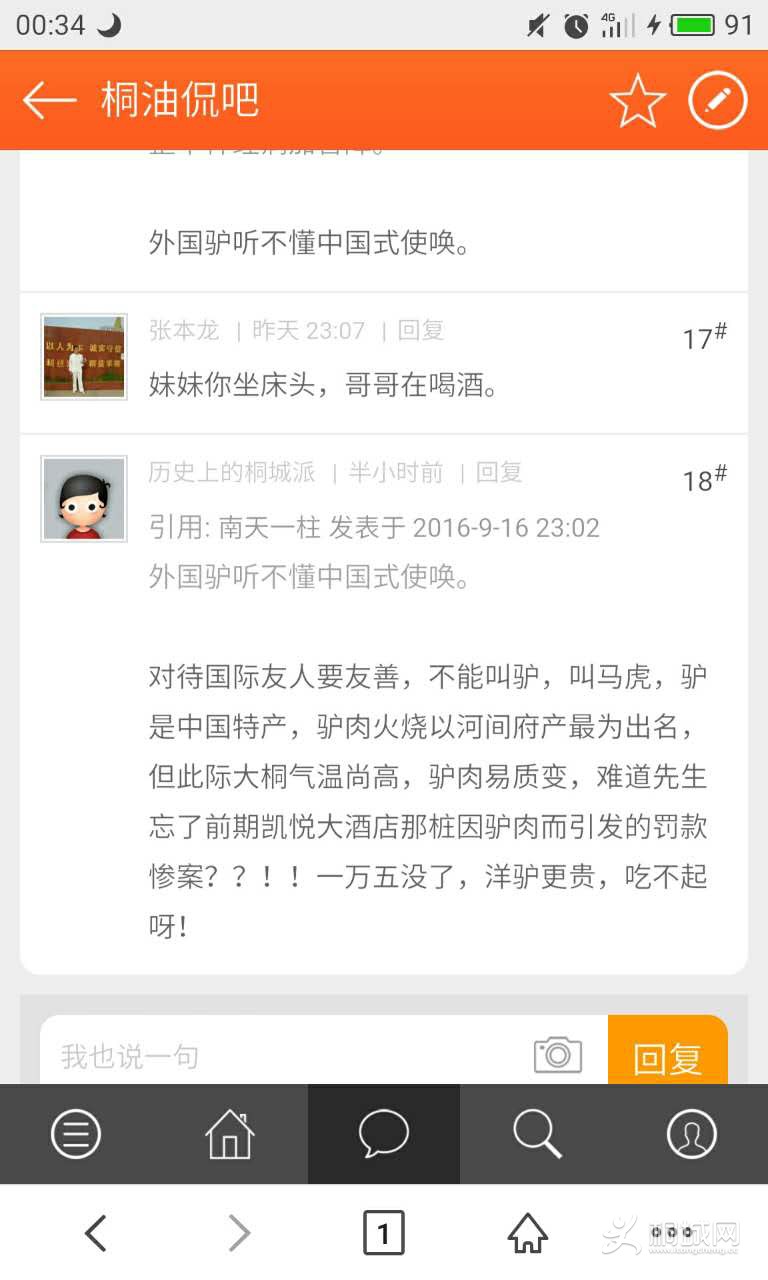Reply to 张本龙's comment
This screenshot has height=1280, width=768.
point(421,331)
